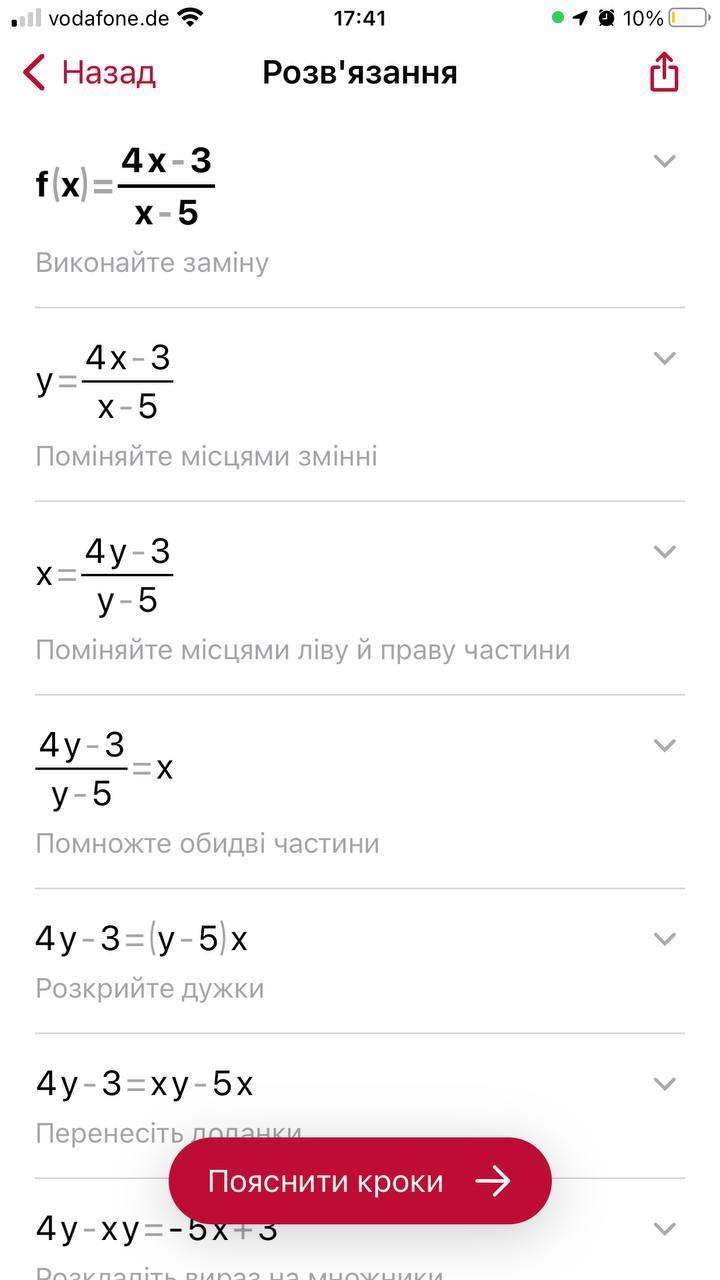This screenshot has width=720, height=1280.
Task: Expand the 4y-3=(y-5)x step
Action: (664, 938)
